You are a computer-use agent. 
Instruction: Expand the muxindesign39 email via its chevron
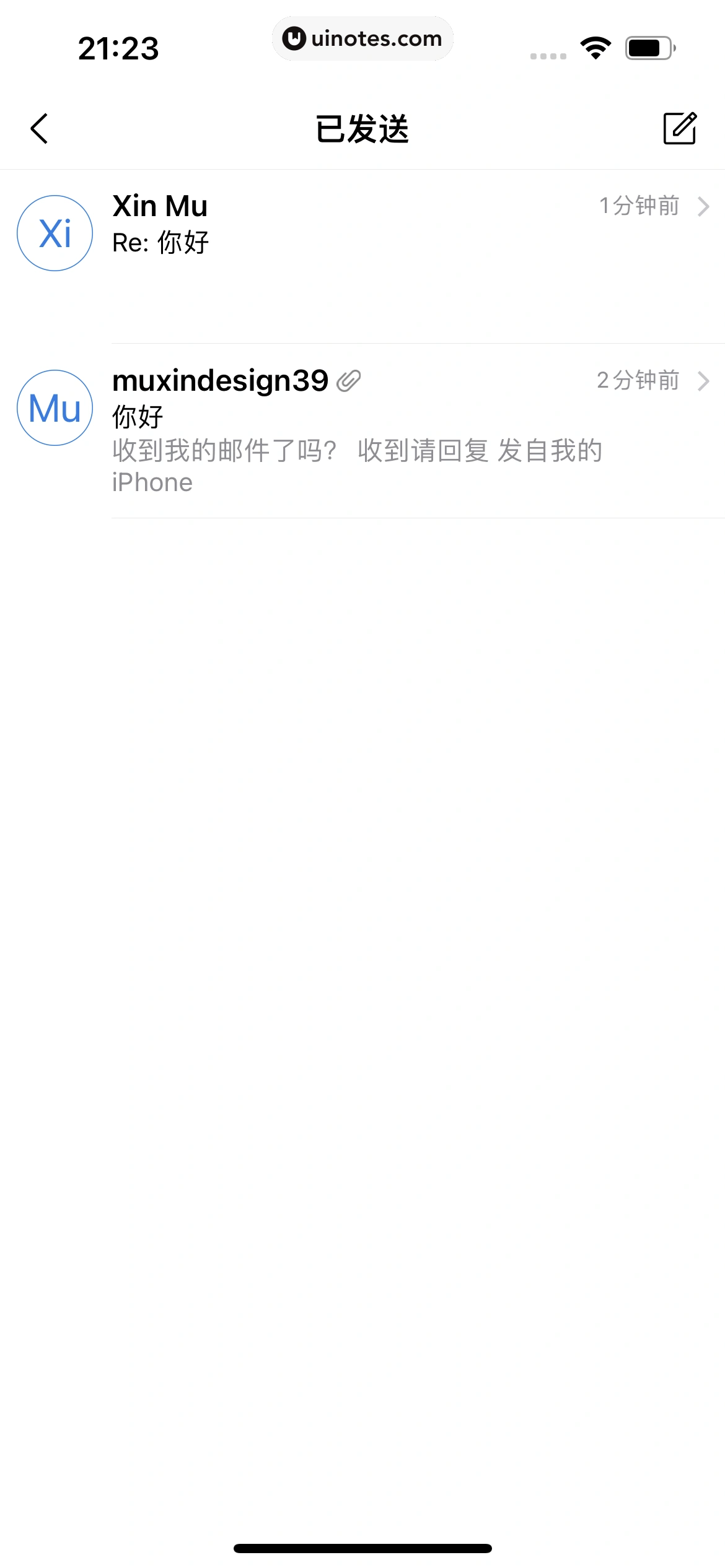[x=704, y=381]
